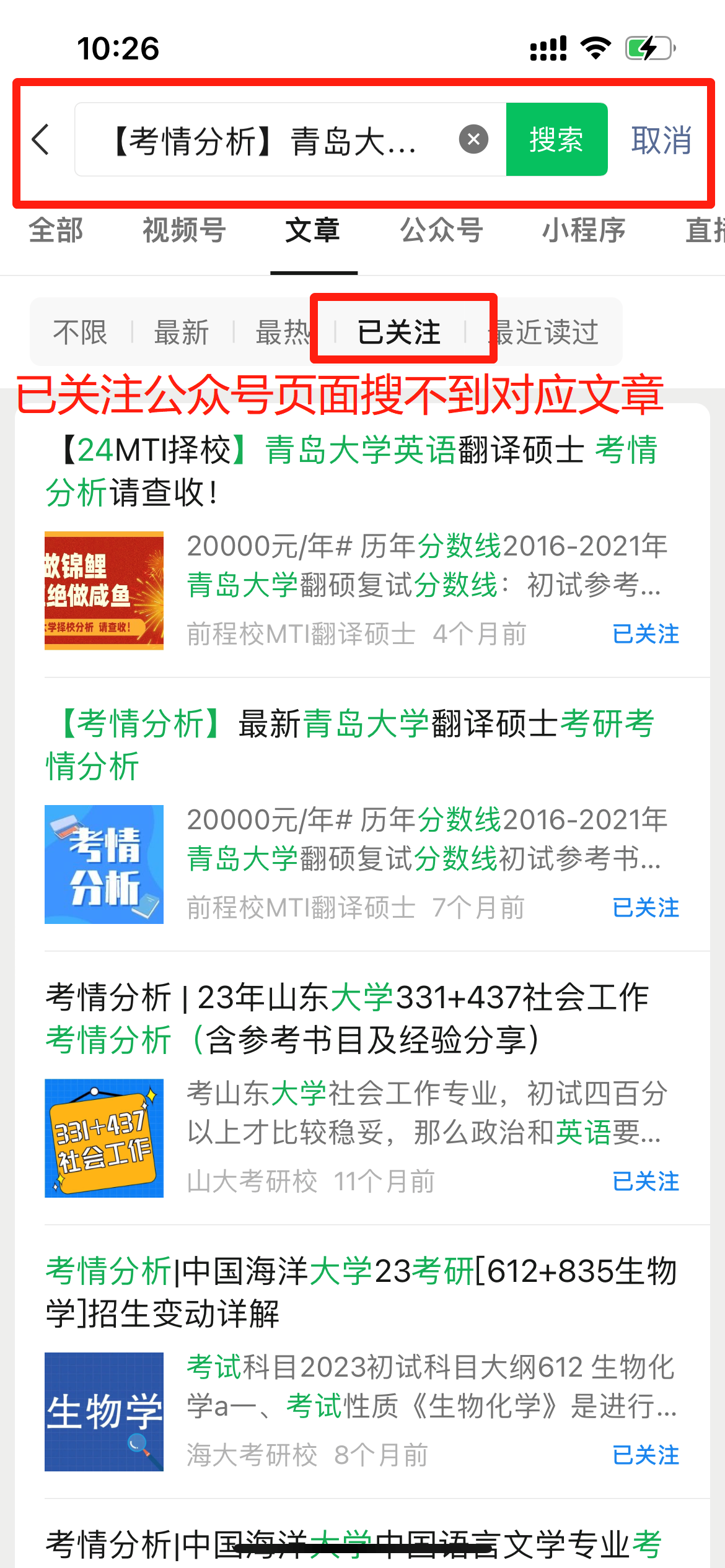The width and height of the screenshot is (725, 1568).
Task: Switch to the 视频号 tab
Action: click(x=184, y=230)
